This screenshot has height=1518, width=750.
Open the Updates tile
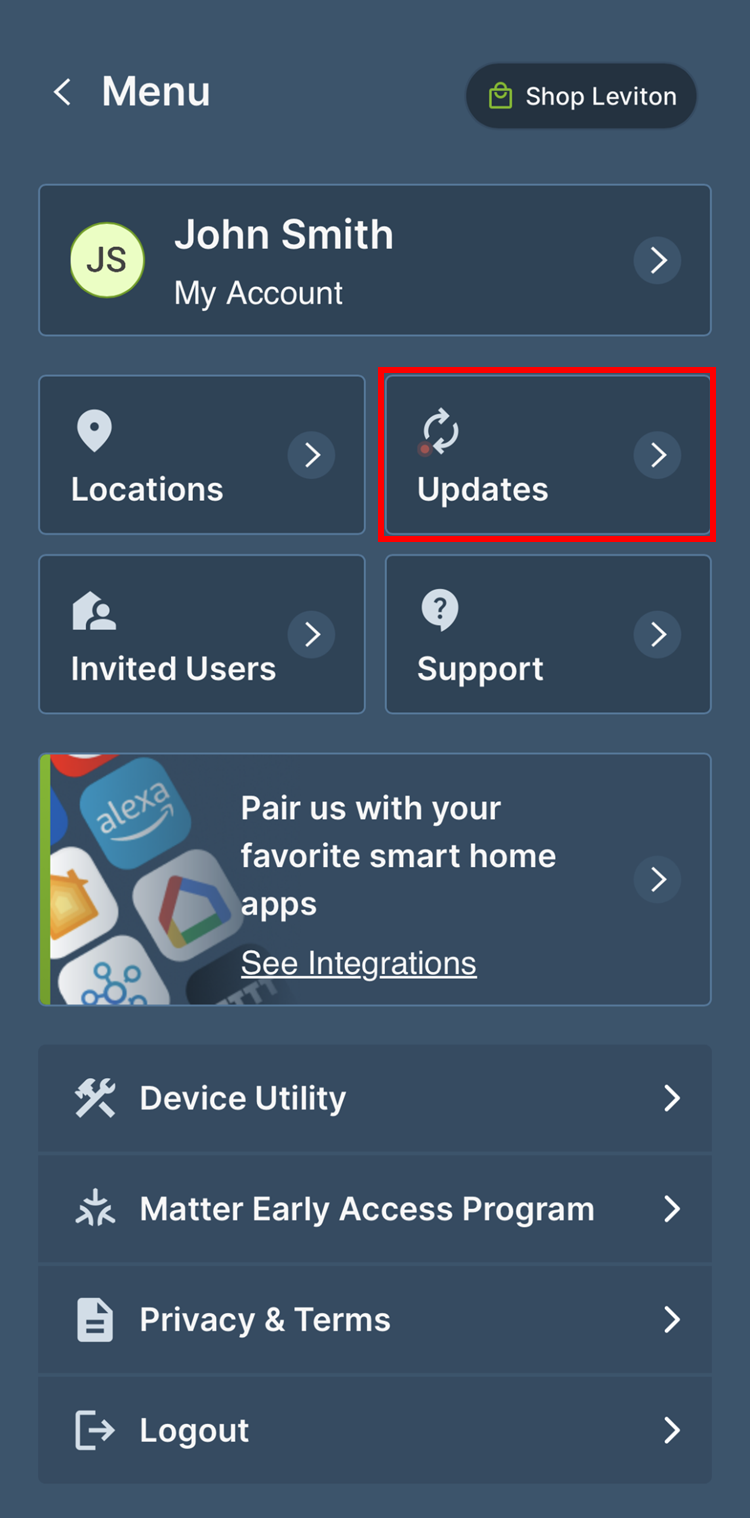coord(547,455)
